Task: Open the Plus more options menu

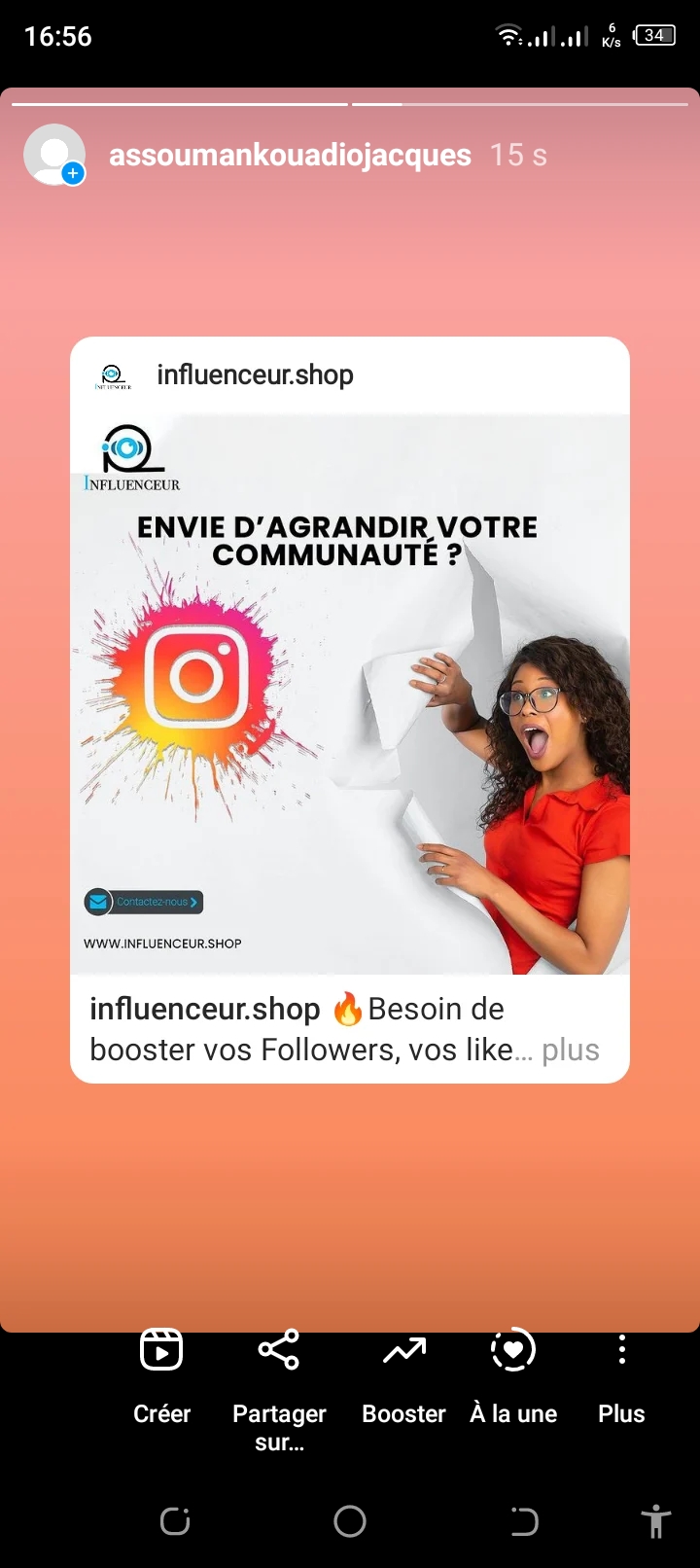Action: (x=621, y=1375)
